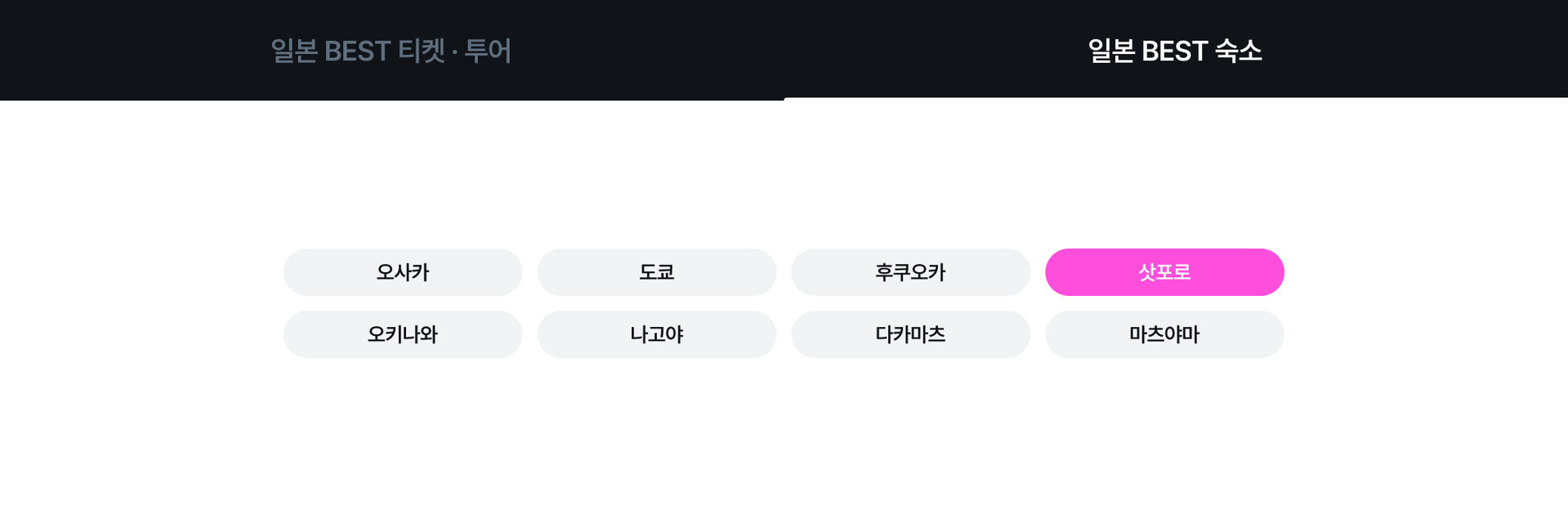Choose 마츠야마 from the city chips
Screen dimensions: 1568x506
pos(1164,334)
